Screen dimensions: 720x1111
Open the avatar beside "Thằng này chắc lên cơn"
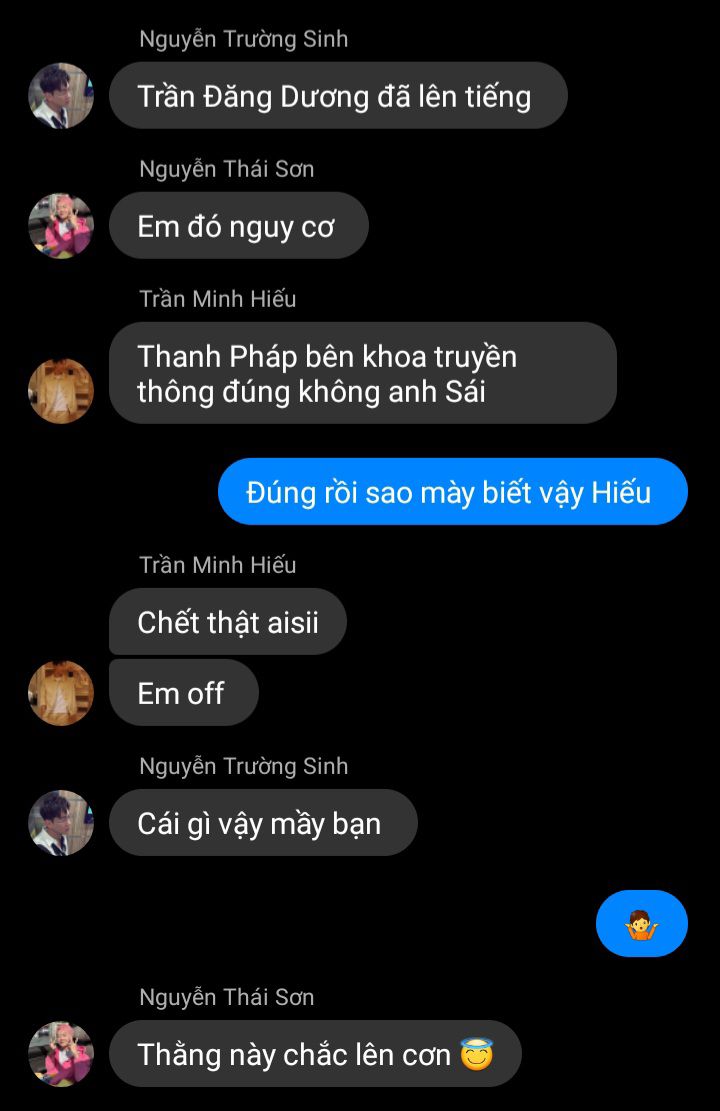[61, 1054]
